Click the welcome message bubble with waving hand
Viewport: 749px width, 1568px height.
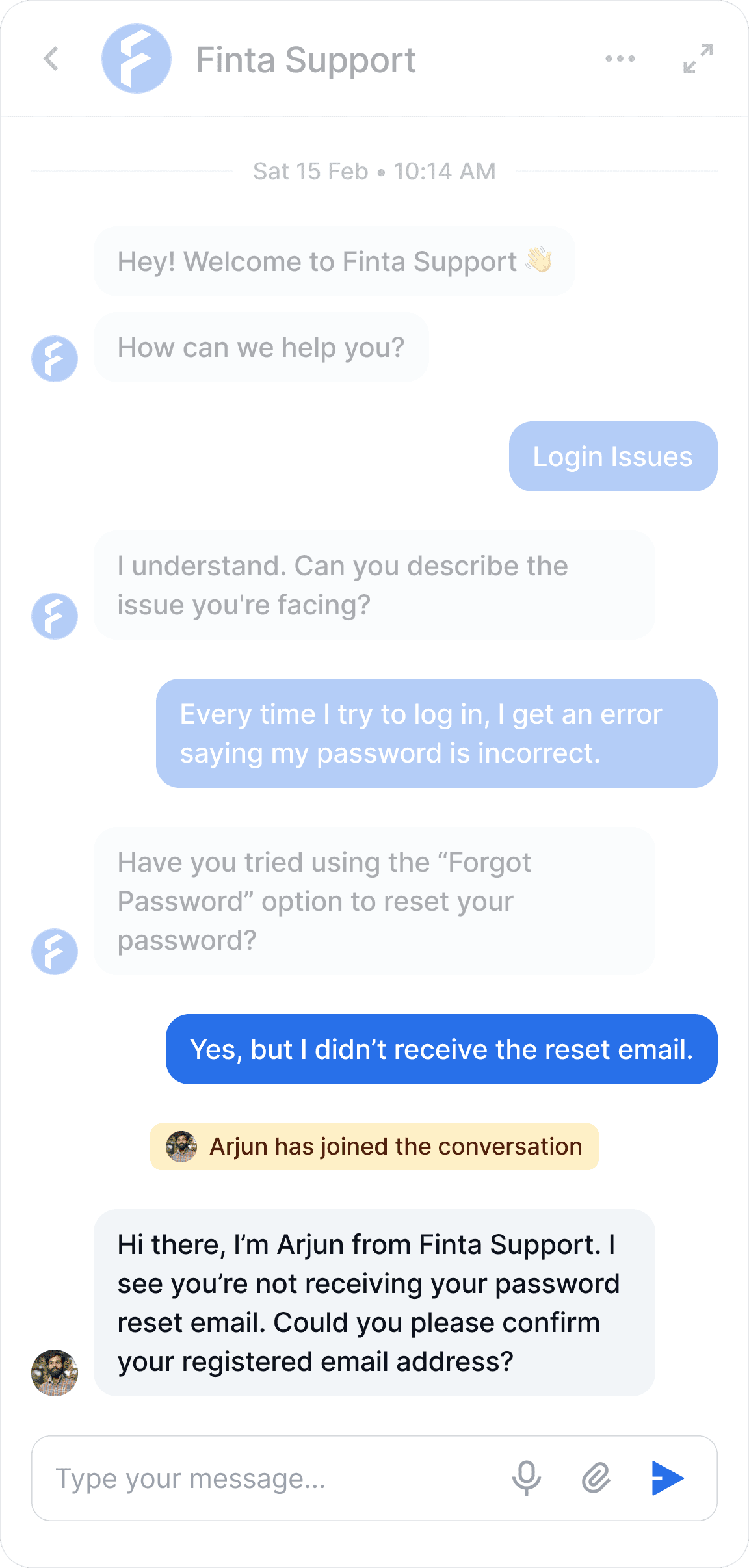(334, 261)
